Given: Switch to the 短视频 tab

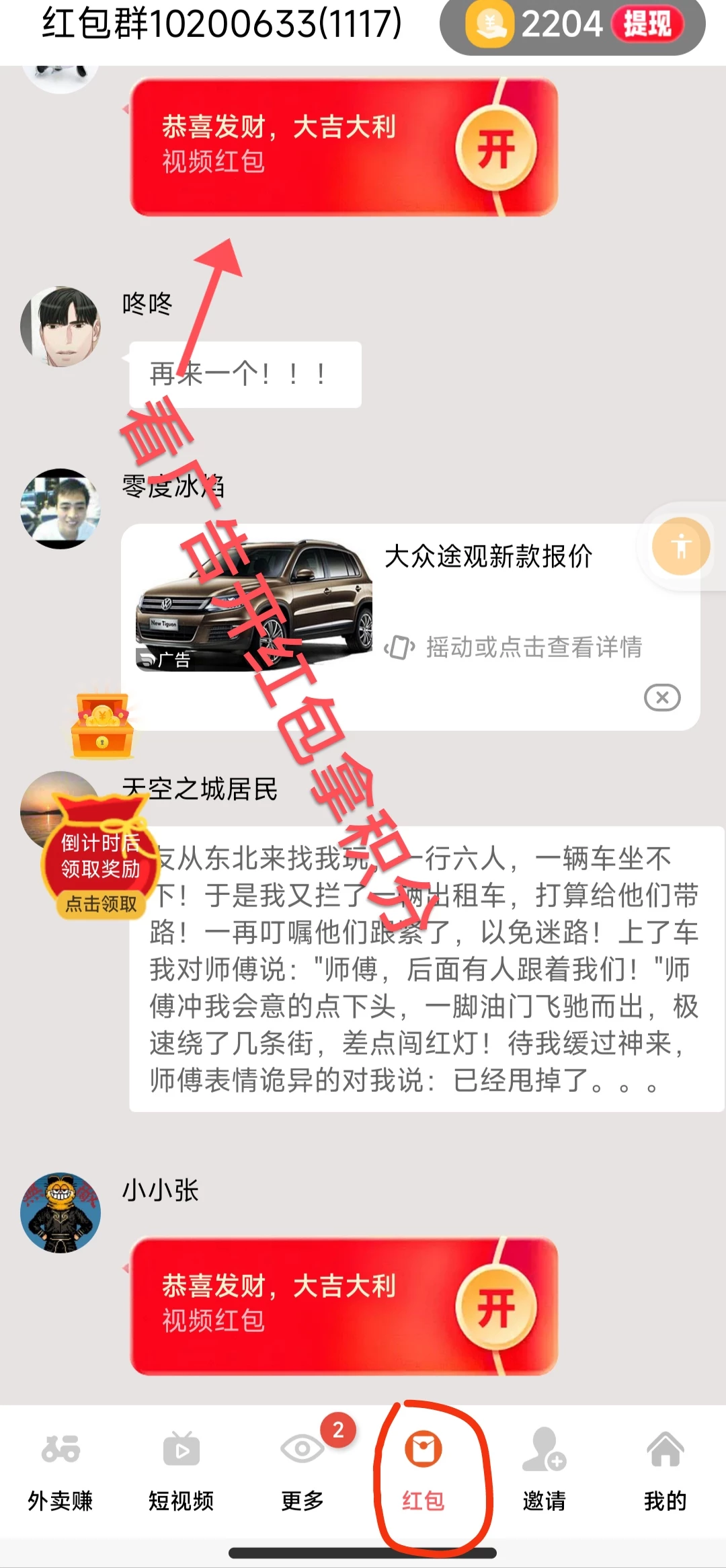Looking at the screenshot, I should (182, 1471).
